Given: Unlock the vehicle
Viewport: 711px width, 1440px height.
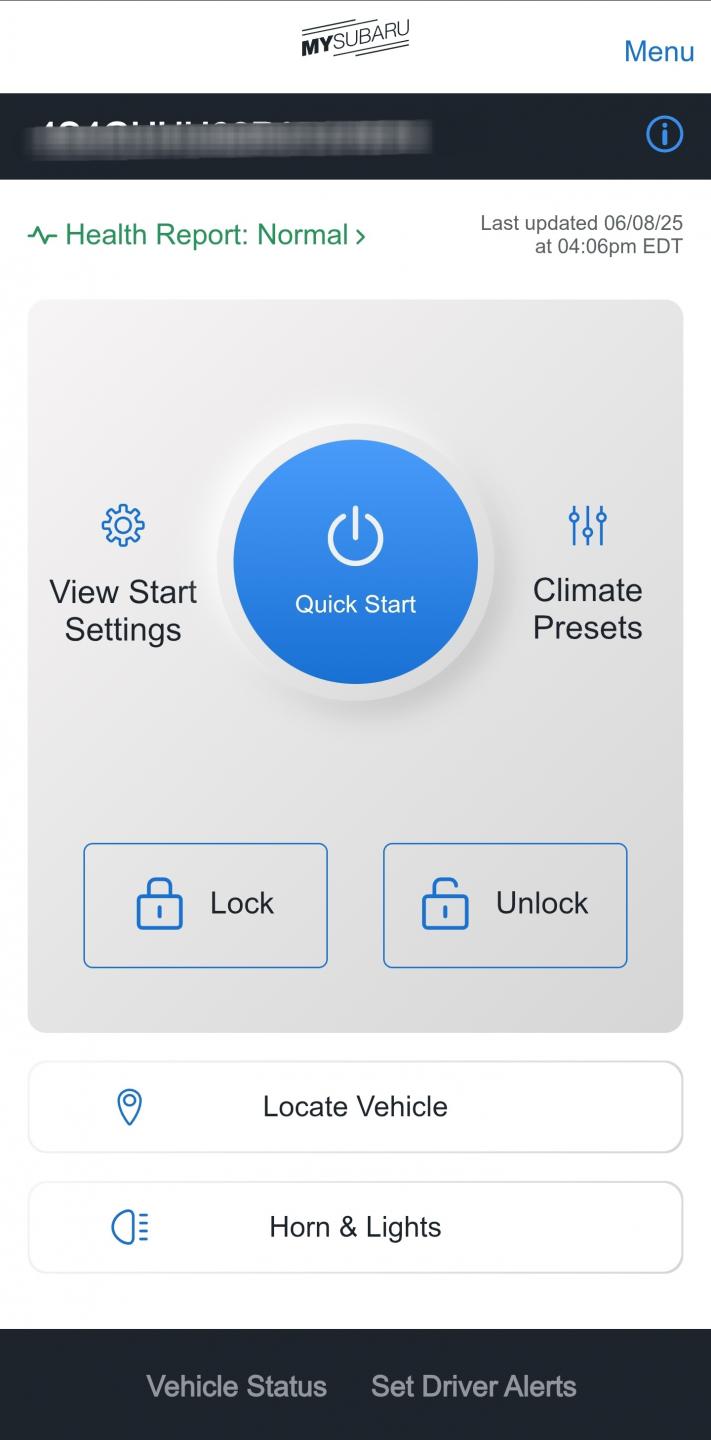Looking at the screenshot, I should (505, 905).
